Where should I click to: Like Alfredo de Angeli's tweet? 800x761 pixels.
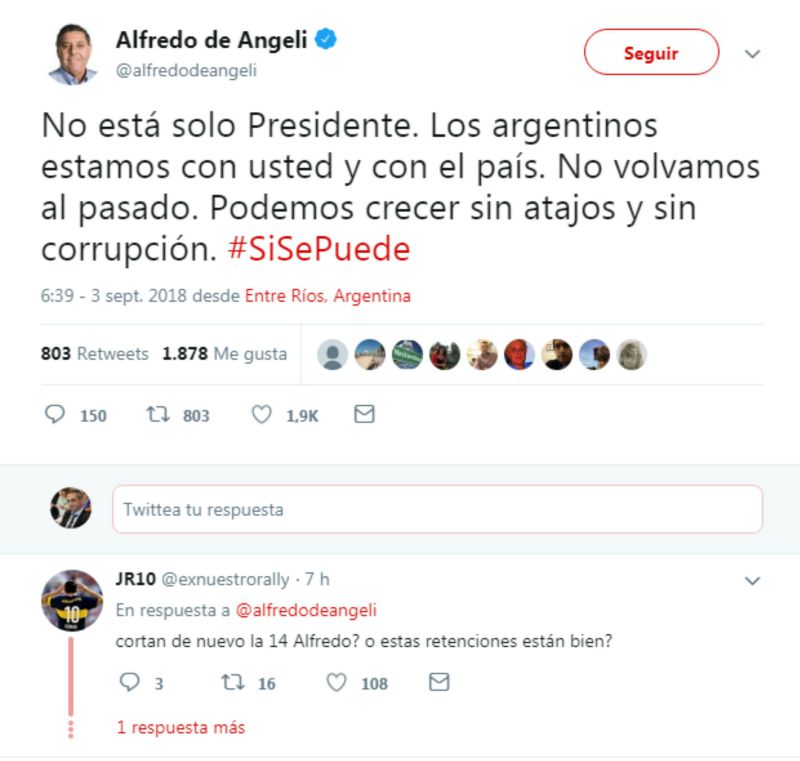pos(261,414)
